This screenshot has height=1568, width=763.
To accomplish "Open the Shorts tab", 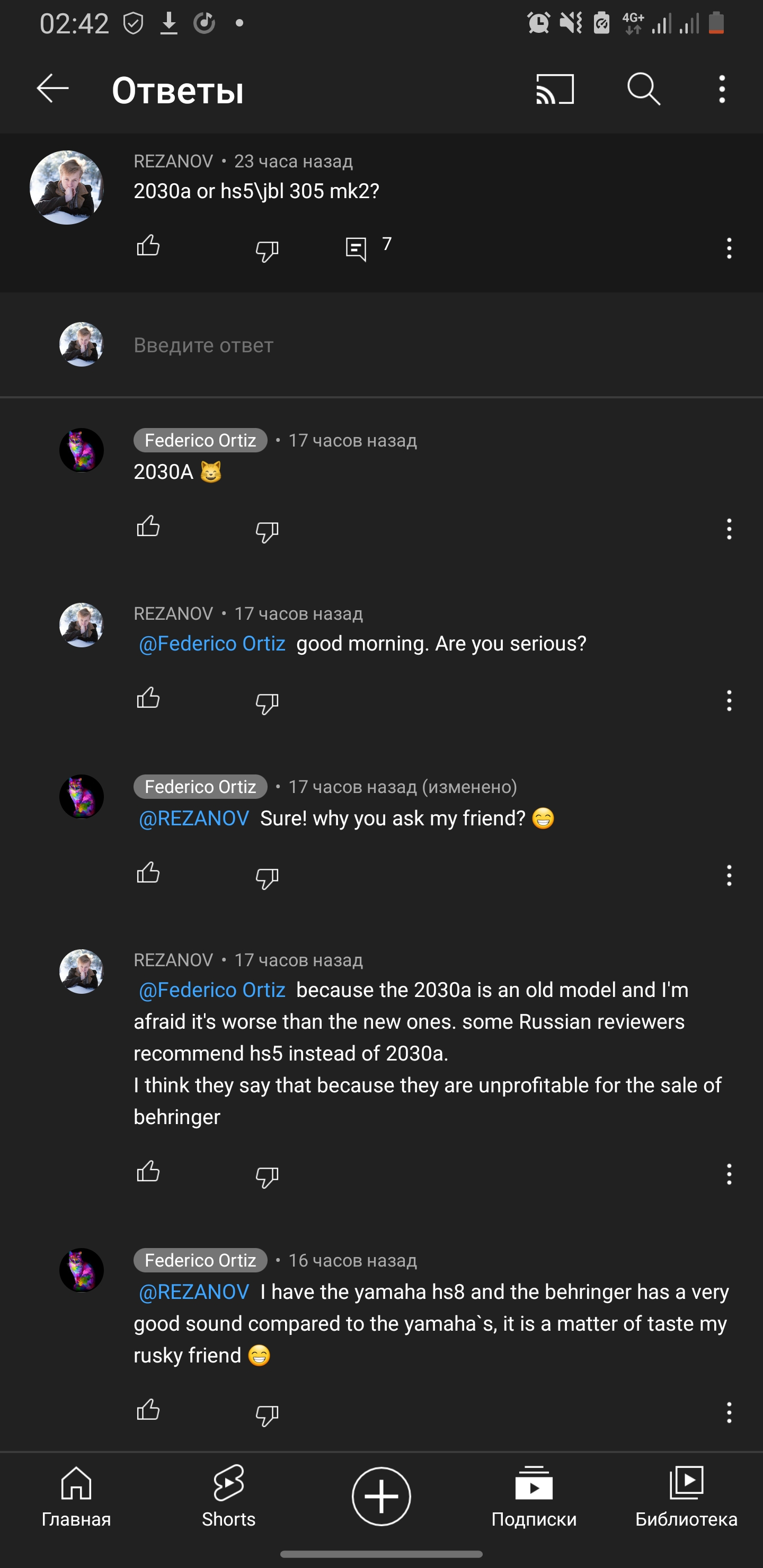I will [x=228, y=1495].
